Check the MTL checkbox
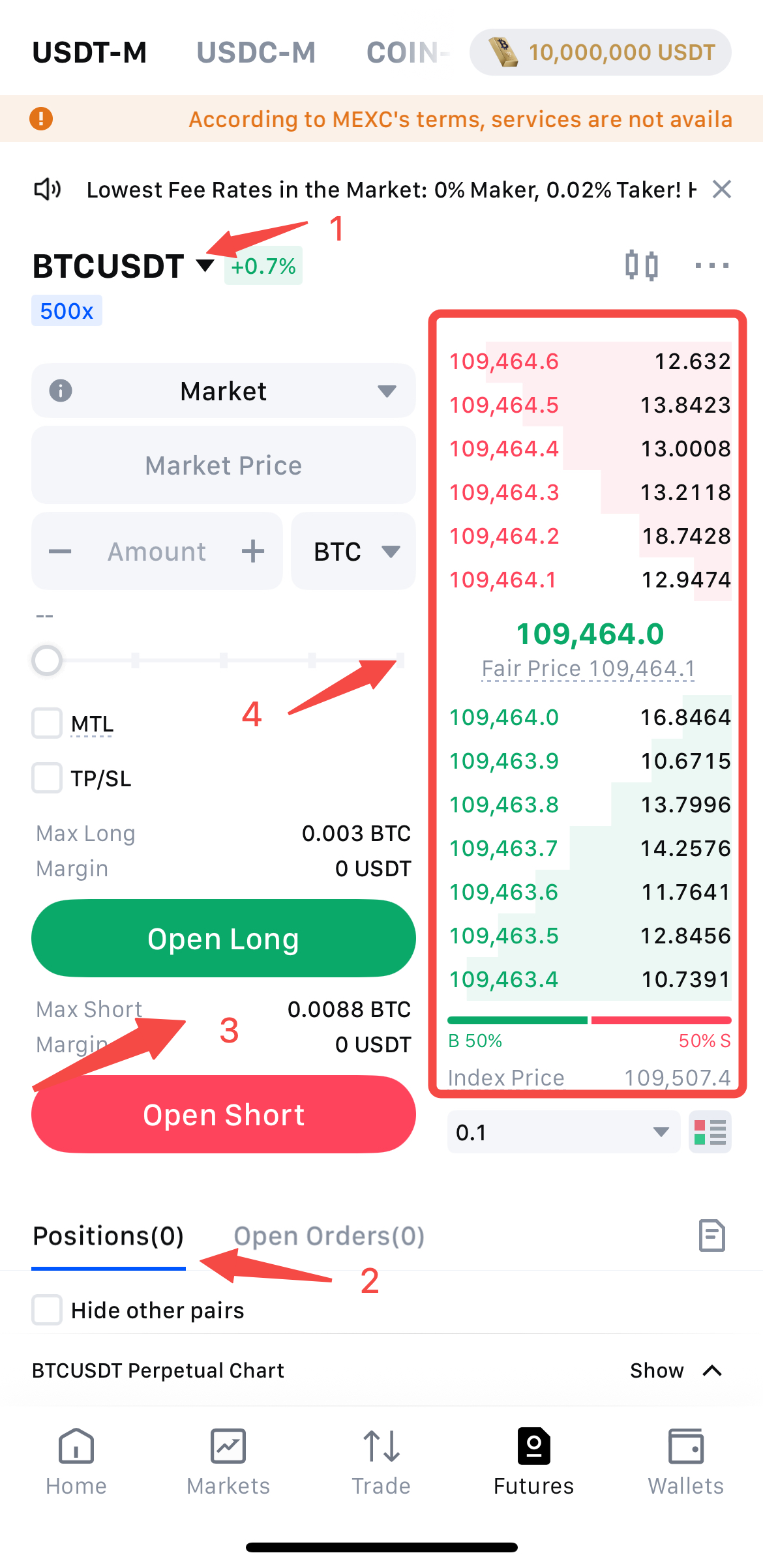Viewport: 763px width, 1568px height. [47, 723]
